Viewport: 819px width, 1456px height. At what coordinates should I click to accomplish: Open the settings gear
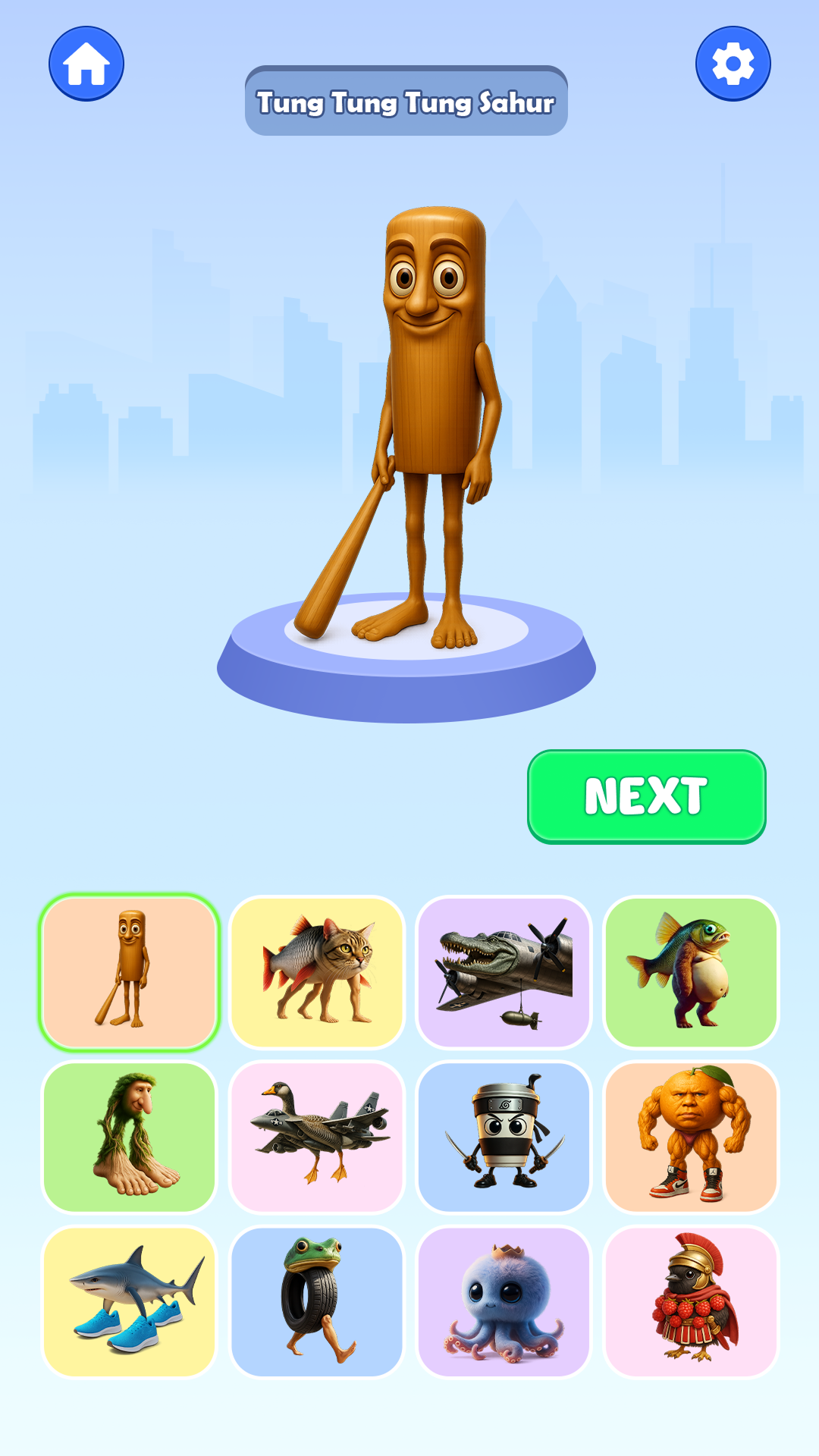[733, 64]
